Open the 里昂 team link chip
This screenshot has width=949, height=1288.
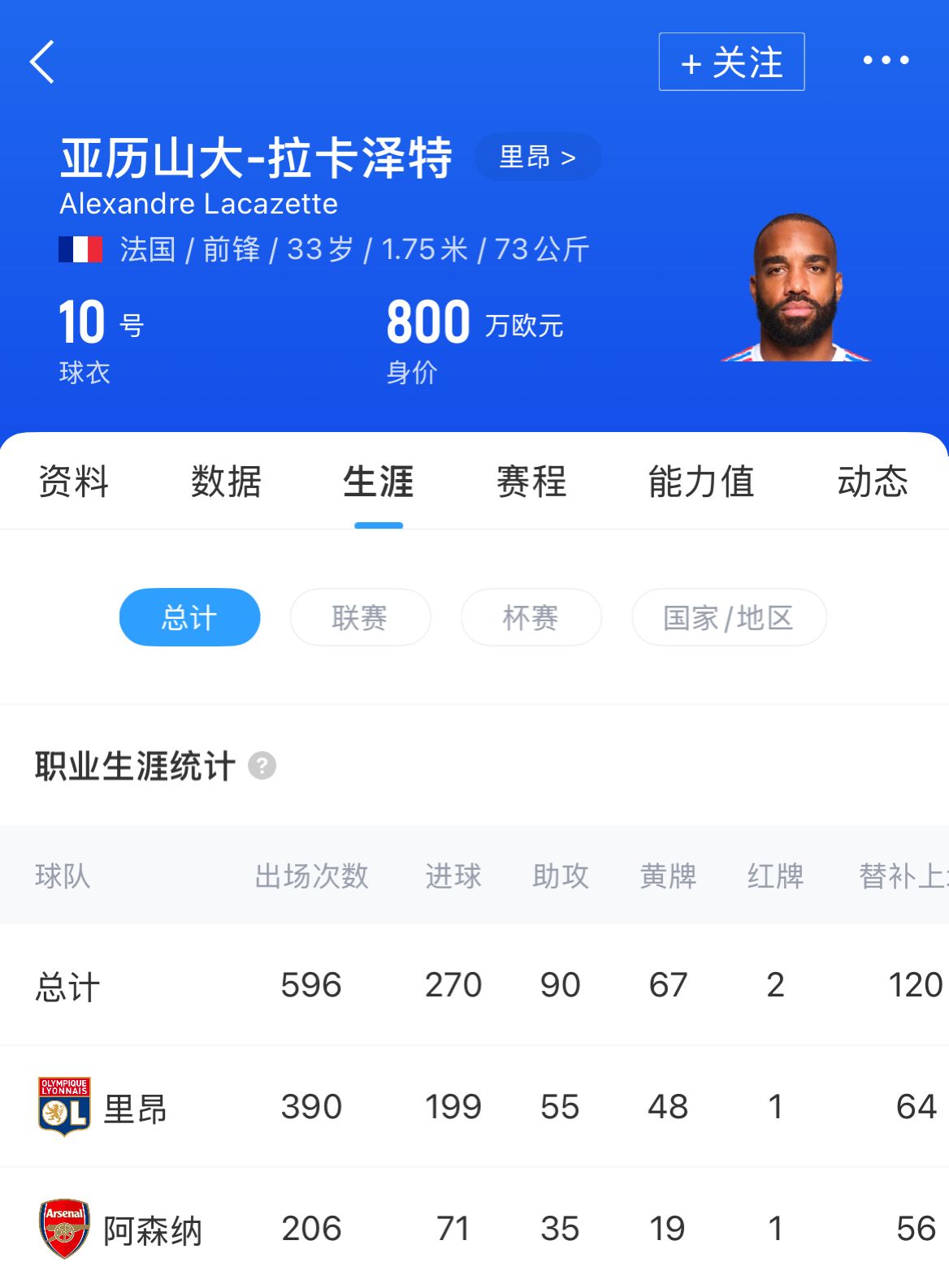(x=537, y=157)
